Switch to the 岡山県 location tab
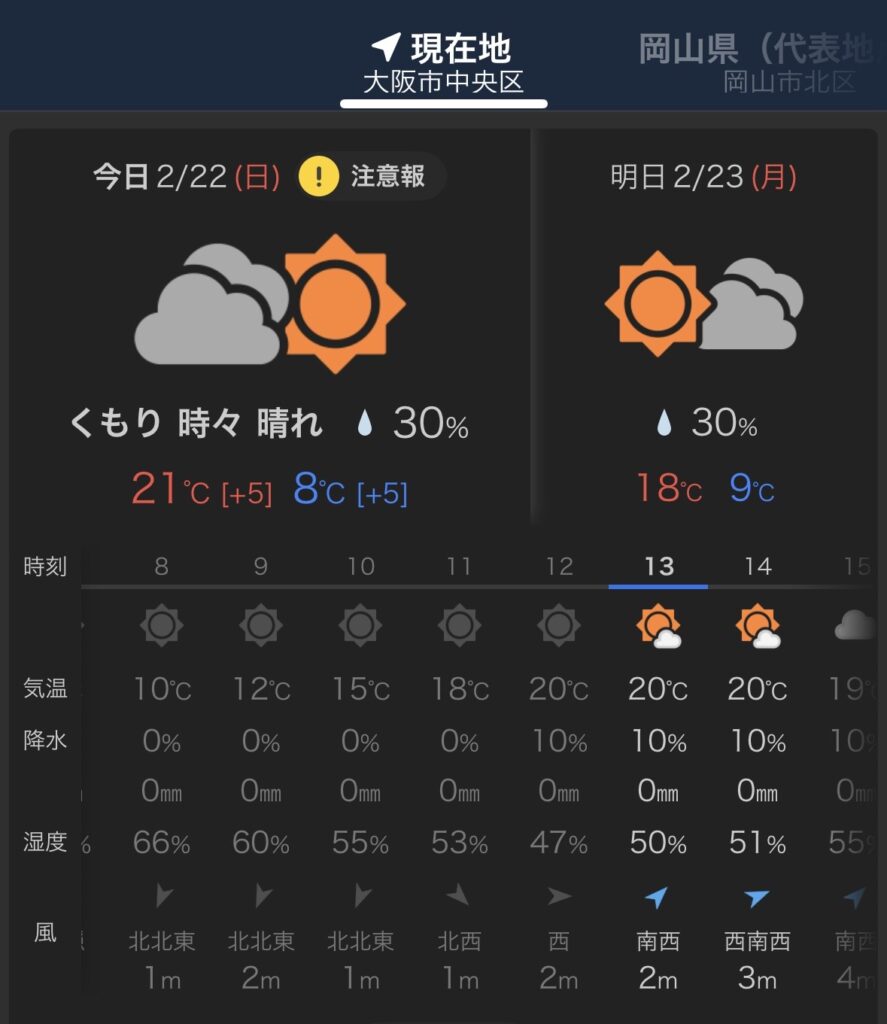The height and width of the screenshot is (1024, 887). pyautogui.click(x=760, y=62)
